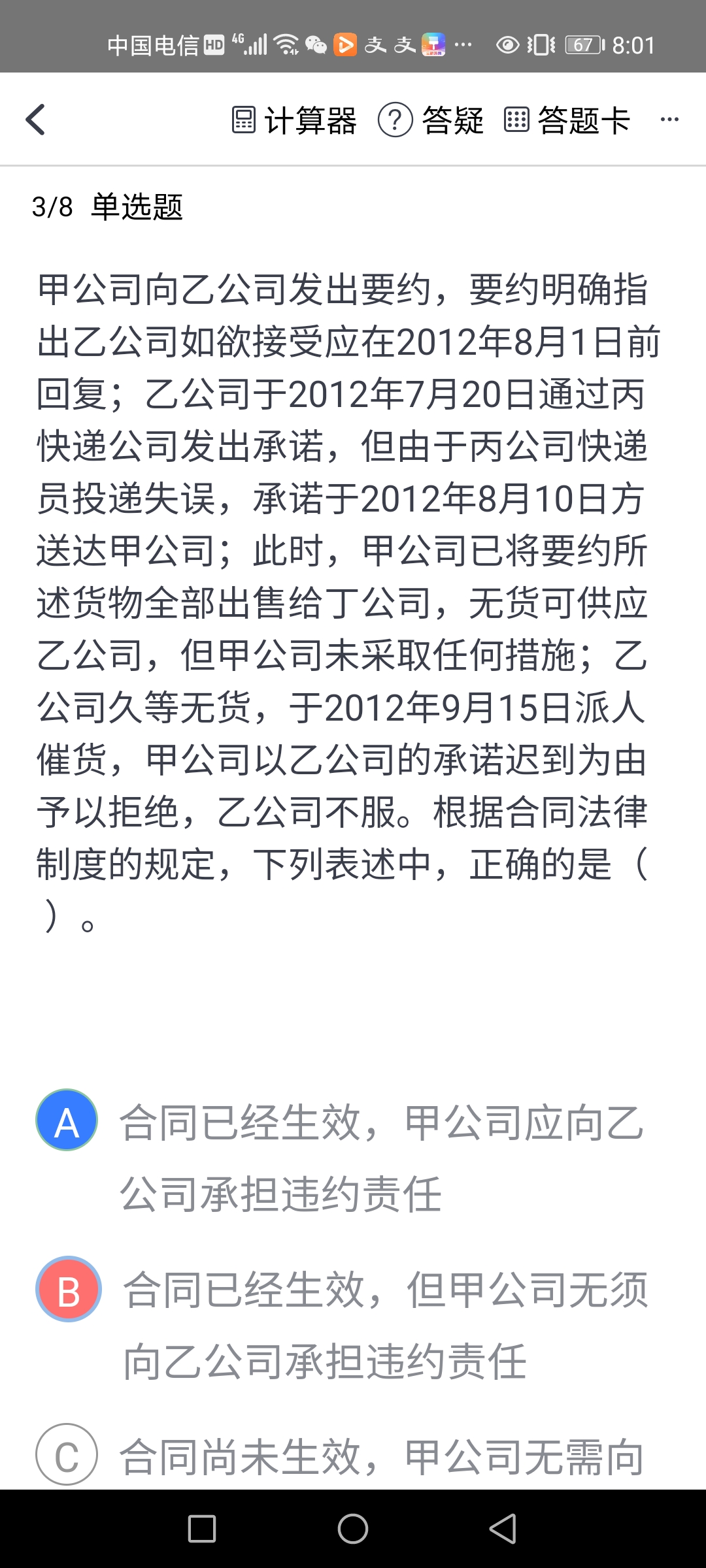This screenshot has width=706, height=1568.
Task: Open recent apps from the navigation bar
Action: click(x=202, y=1529)
